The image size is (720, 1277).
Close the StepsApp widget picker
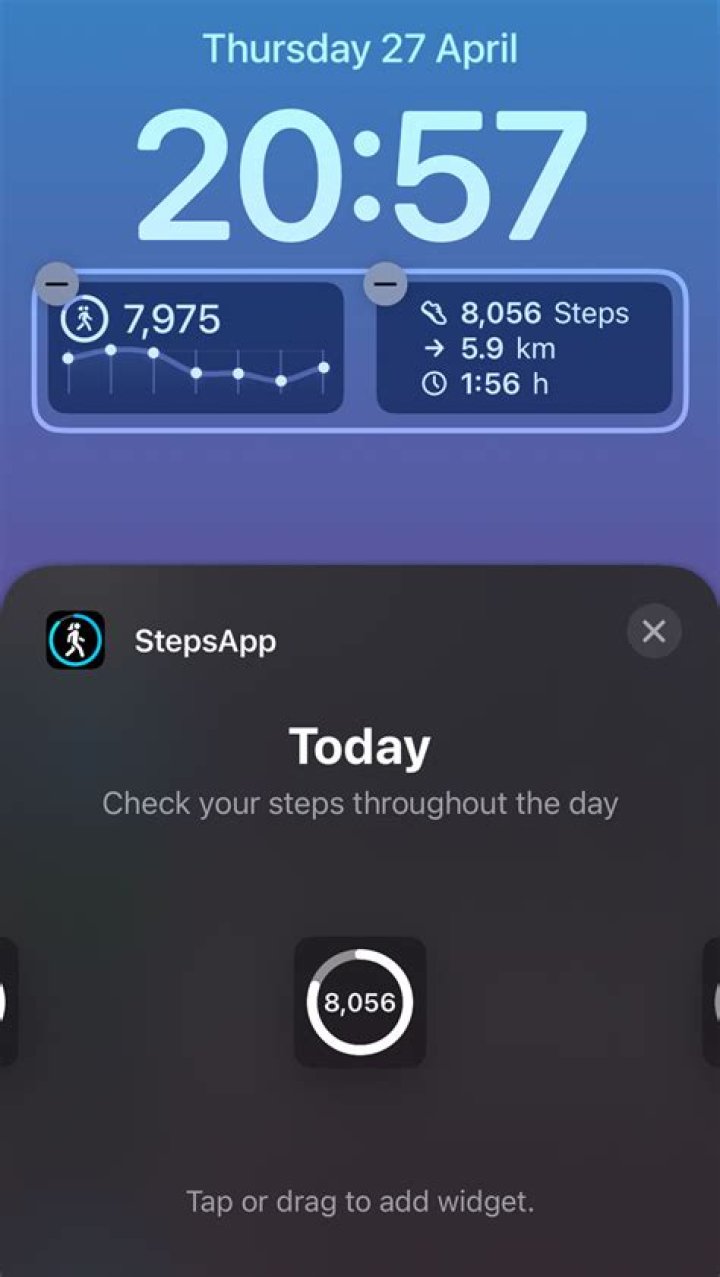(x=654, y=631)
